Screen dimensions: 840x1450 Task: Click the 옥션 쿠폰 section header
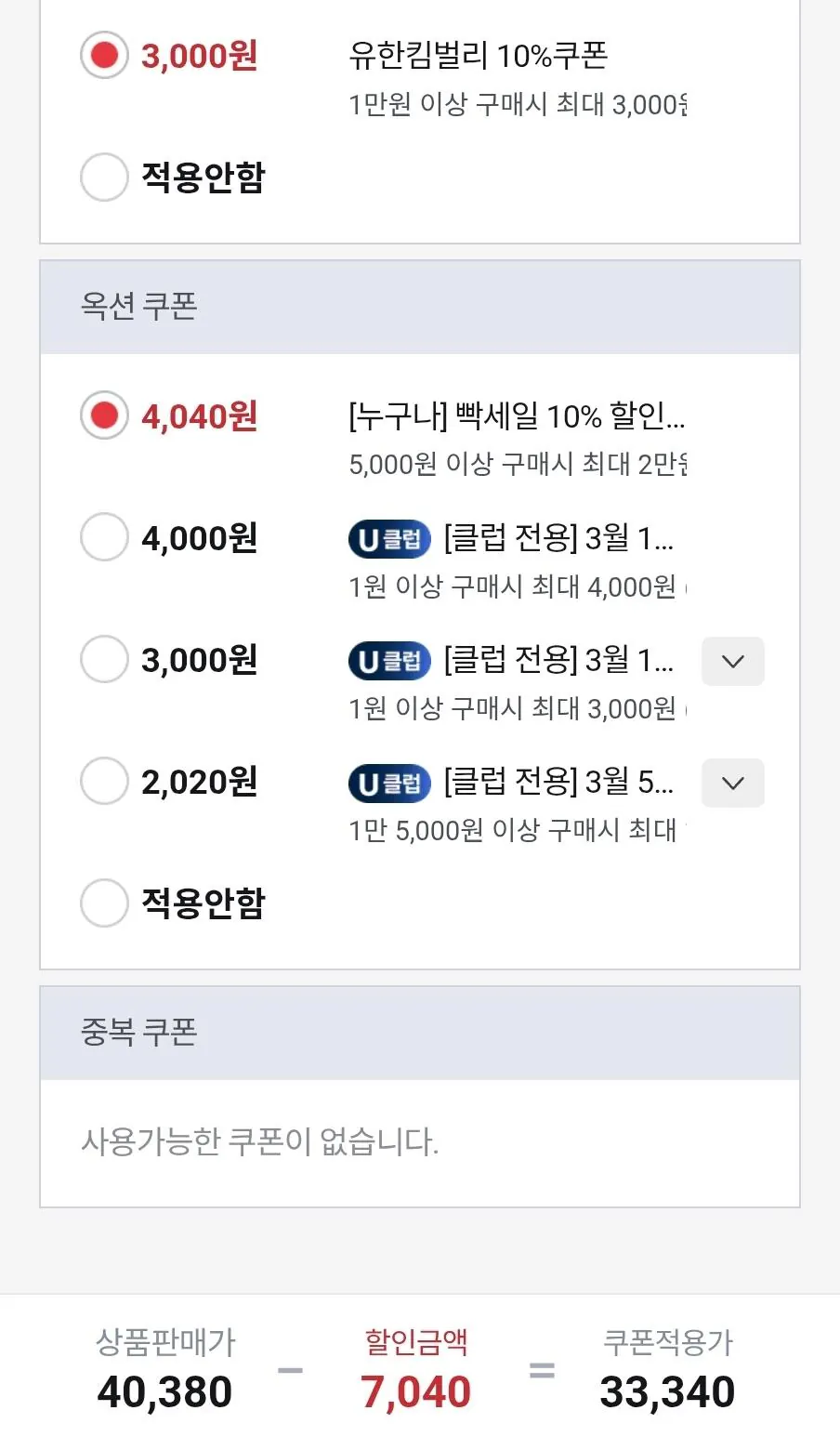click(x=139, y=305)
